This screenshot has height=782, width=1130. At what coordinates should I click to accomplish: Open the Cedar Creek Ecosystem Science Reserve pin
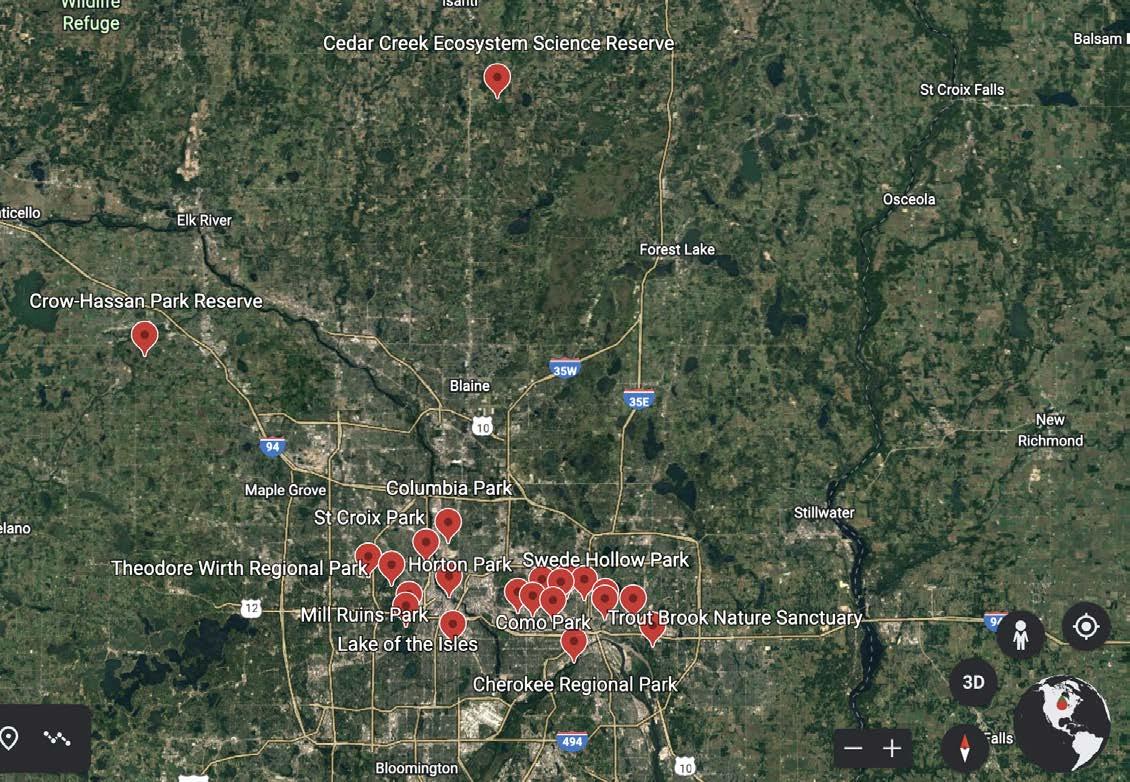497,78
